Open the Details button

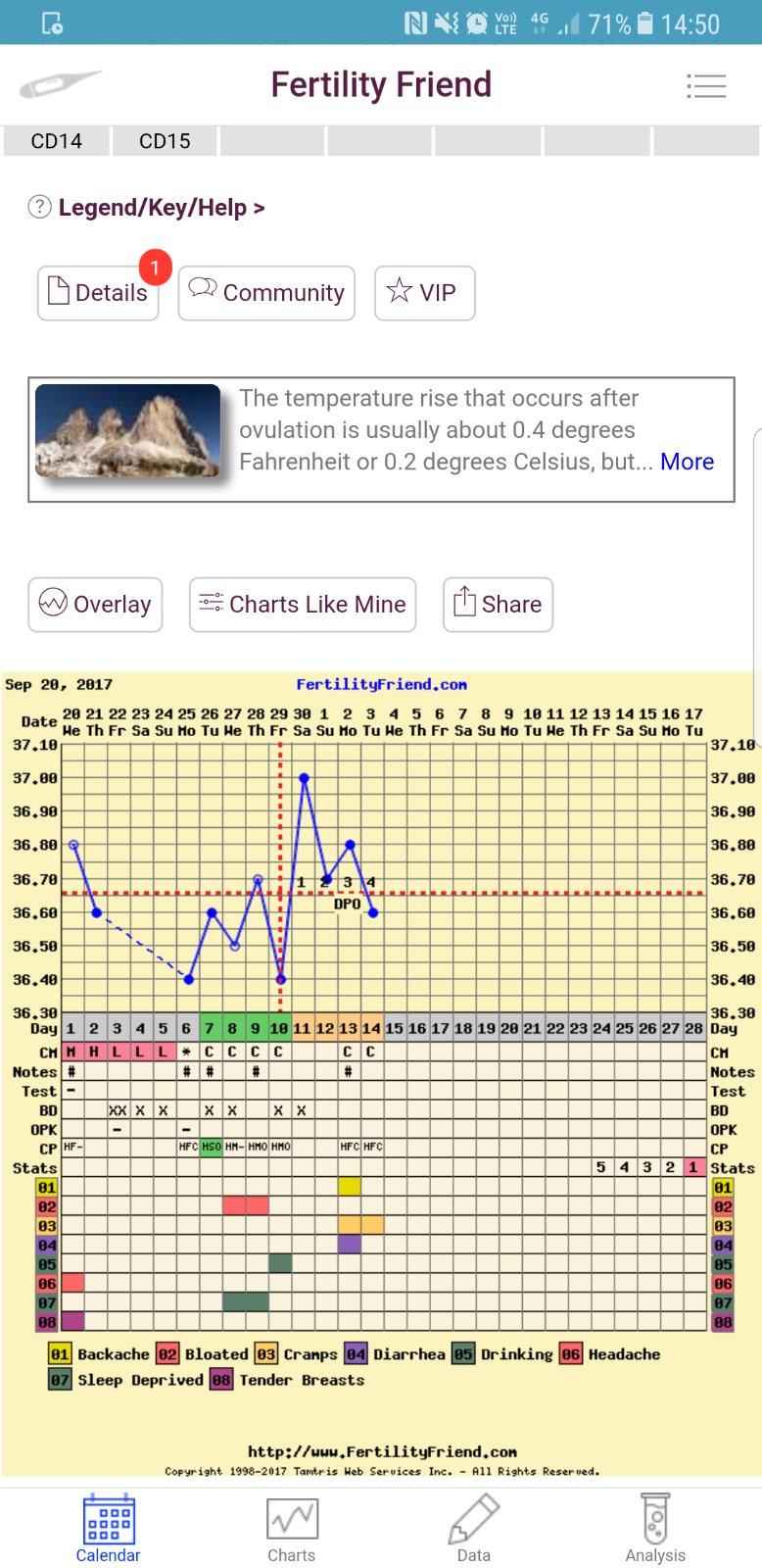pyautogui.click(x=98, y=292)
